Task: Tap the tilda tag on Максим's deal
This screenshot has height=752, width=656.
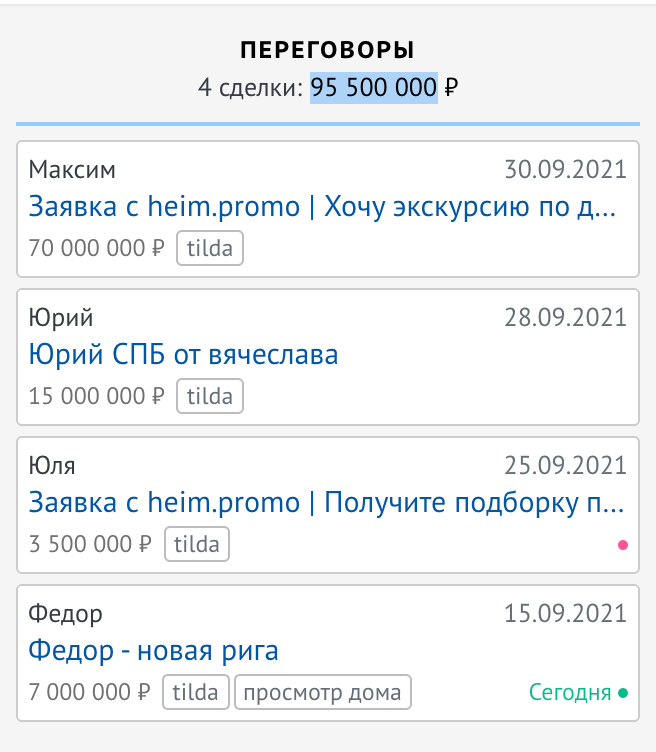Action: [x=210, y=248]
